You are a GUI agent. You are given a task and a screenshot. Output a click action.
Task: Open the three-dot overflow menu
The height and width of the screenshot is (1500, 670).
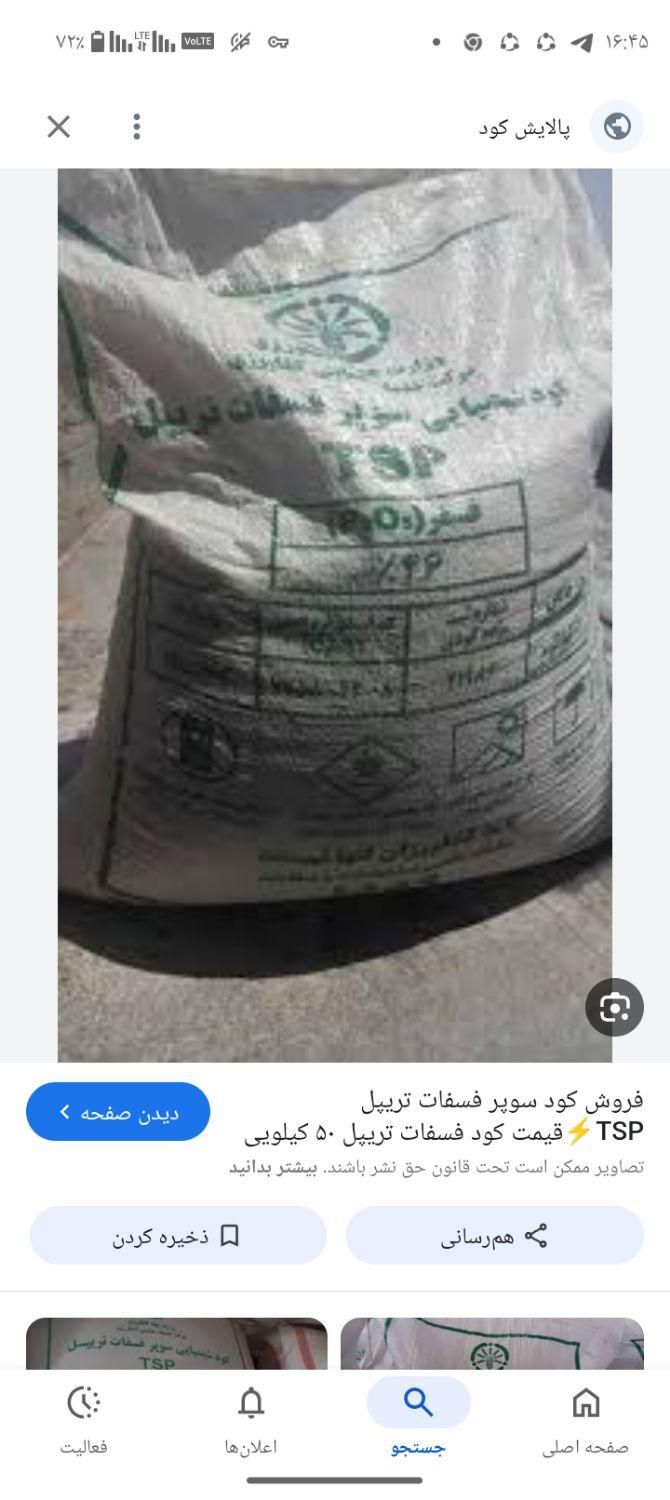[x=137, y=127]
